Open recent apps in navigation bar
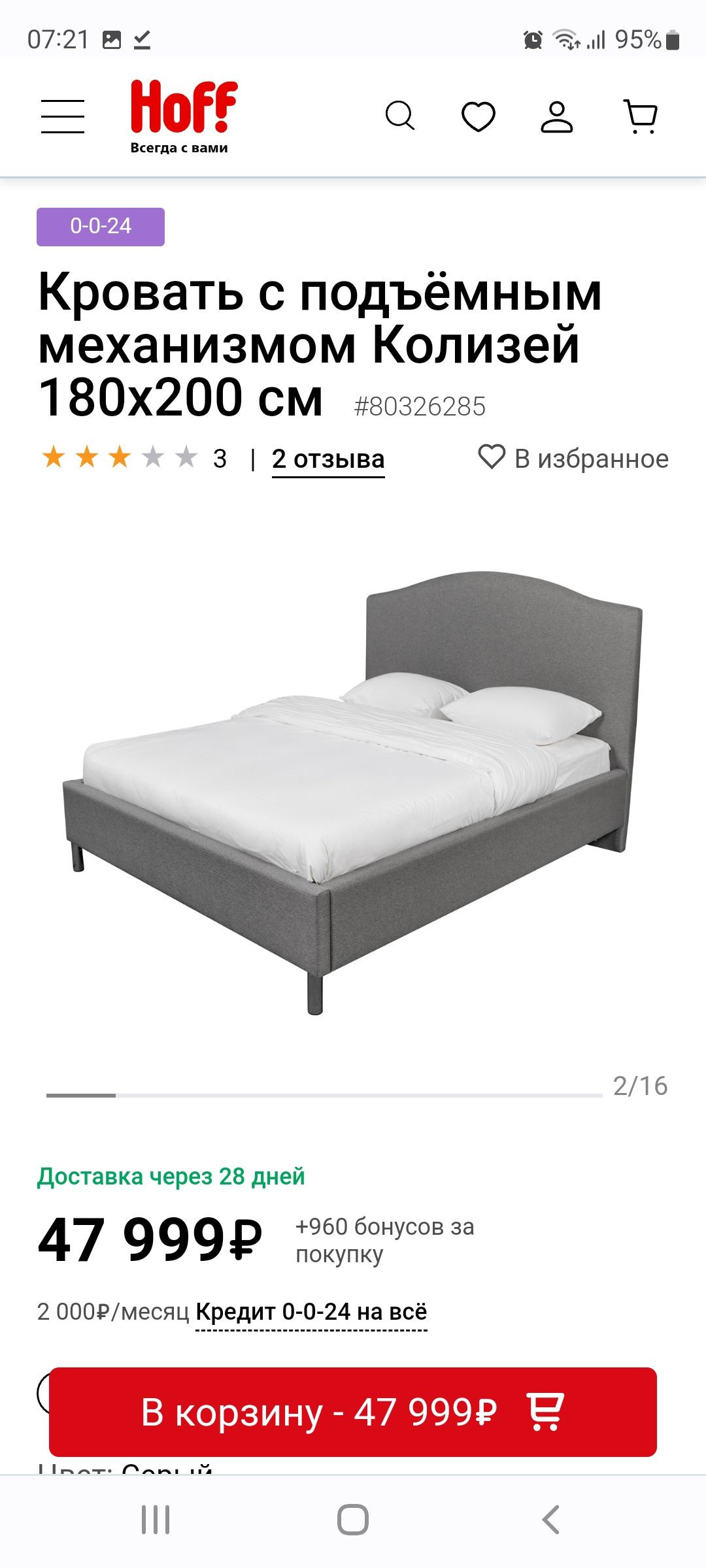Image resolution: width=706 pixels, height=1568 pixels. tap(156, 1519)
